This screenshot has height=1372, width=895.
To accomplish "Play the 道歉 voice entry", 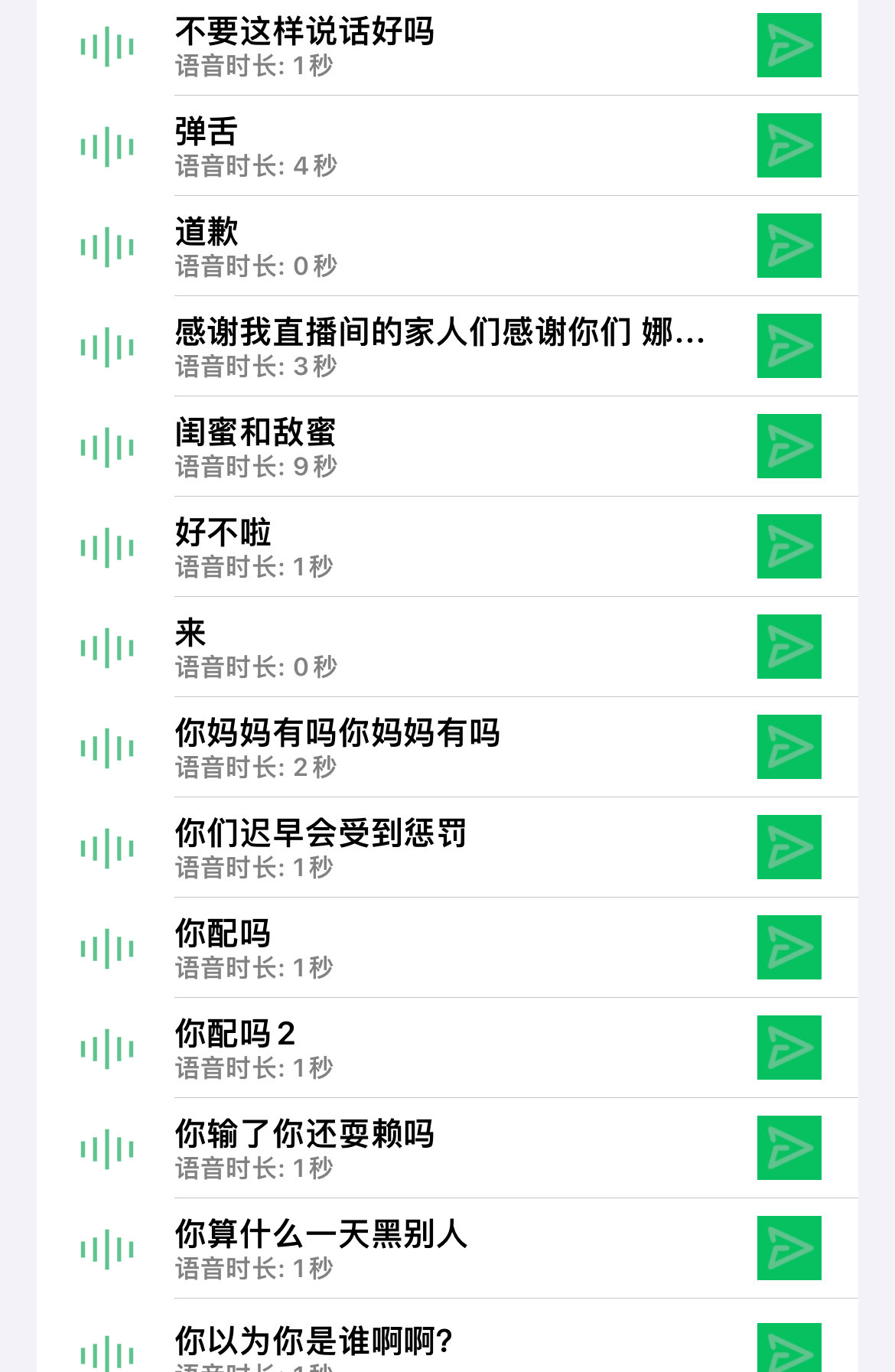I will click(382, 246).
